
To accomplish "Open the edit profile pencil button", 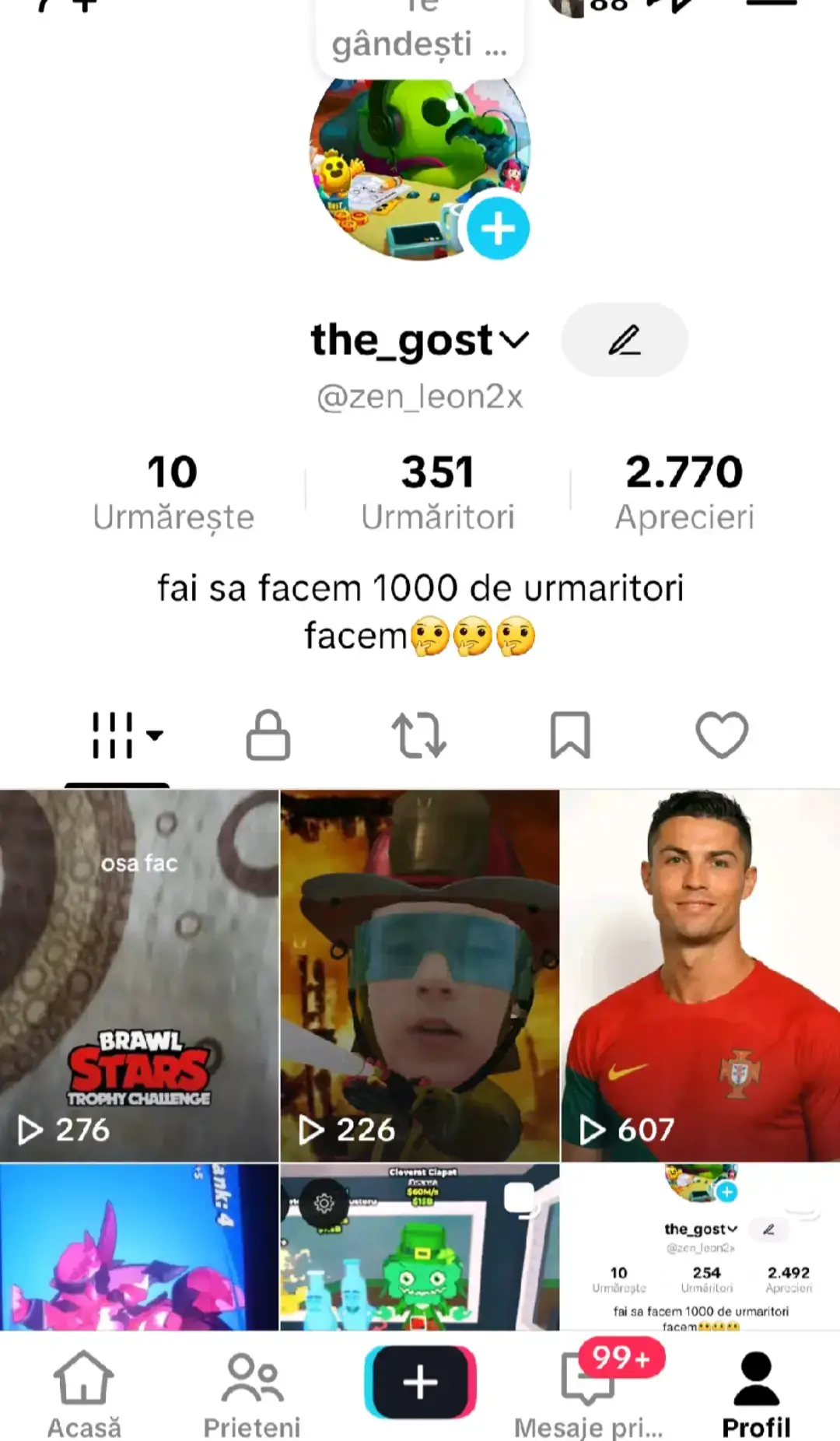I will click(x=625, y=340).
